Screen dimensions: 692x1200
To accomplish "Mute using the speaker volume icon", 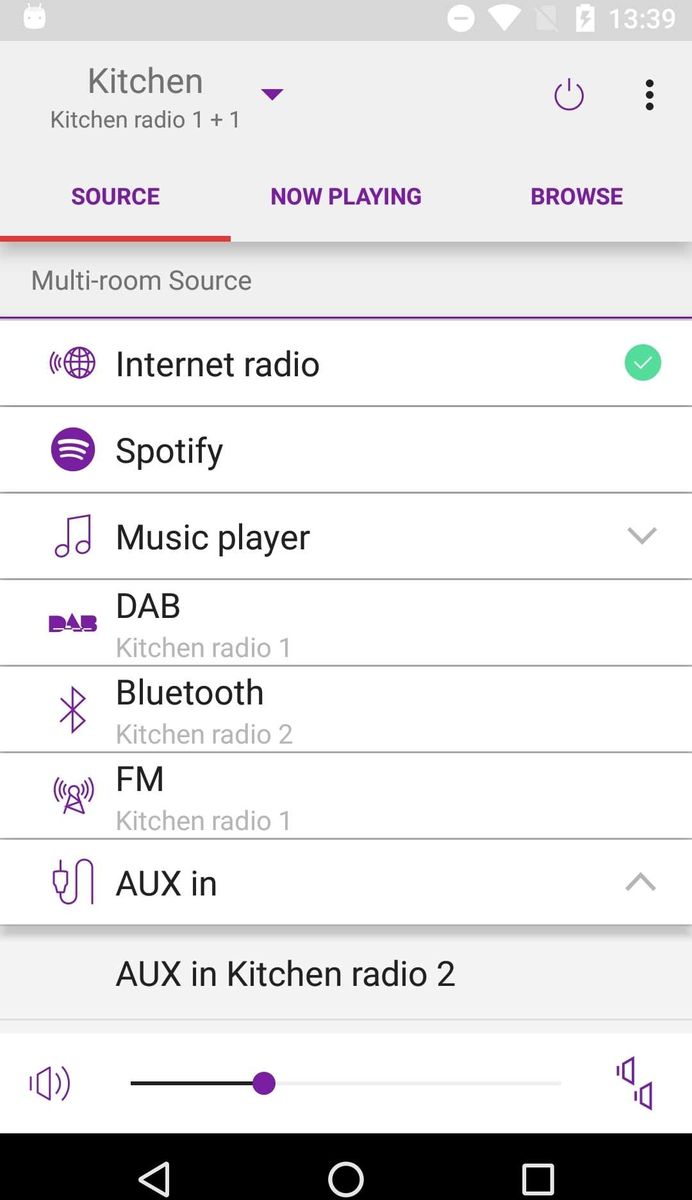I will click(x=50, y=1083).
